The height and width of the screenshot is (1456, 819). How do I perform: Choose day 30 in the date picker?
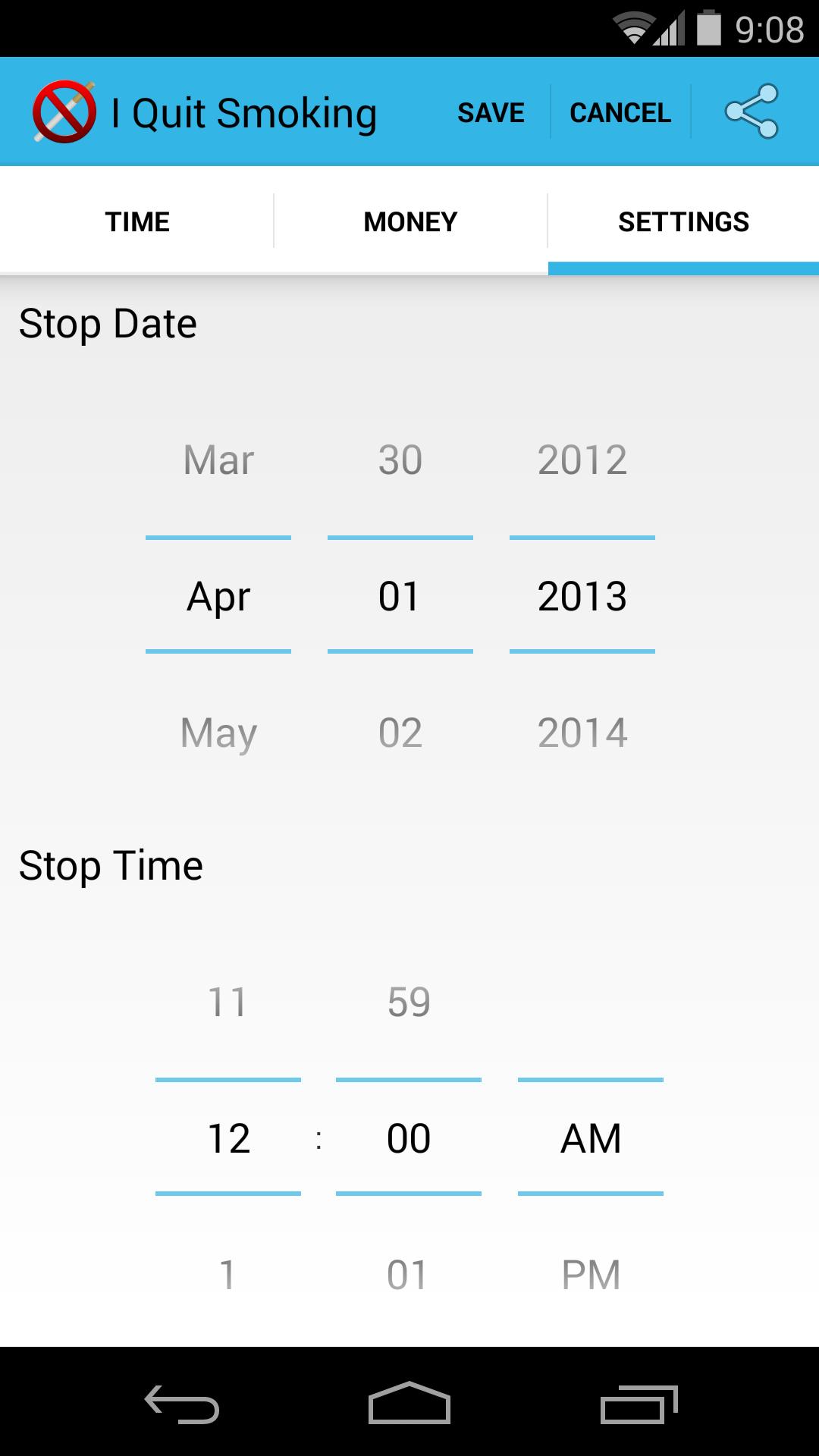coord(400,460)
